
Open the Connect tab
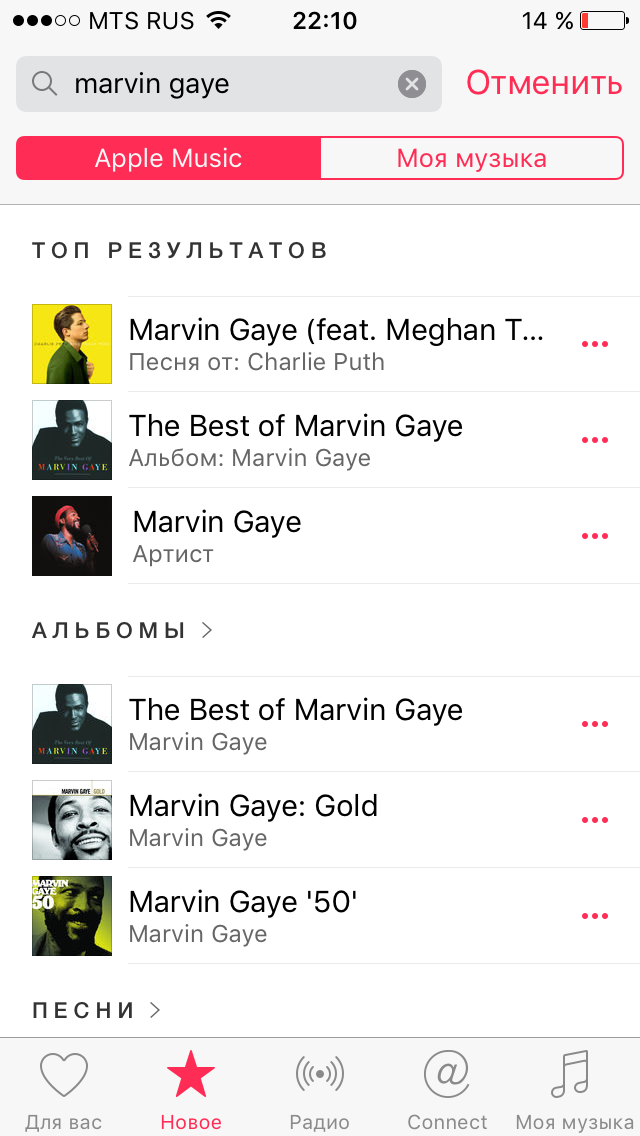point(447,1088)
